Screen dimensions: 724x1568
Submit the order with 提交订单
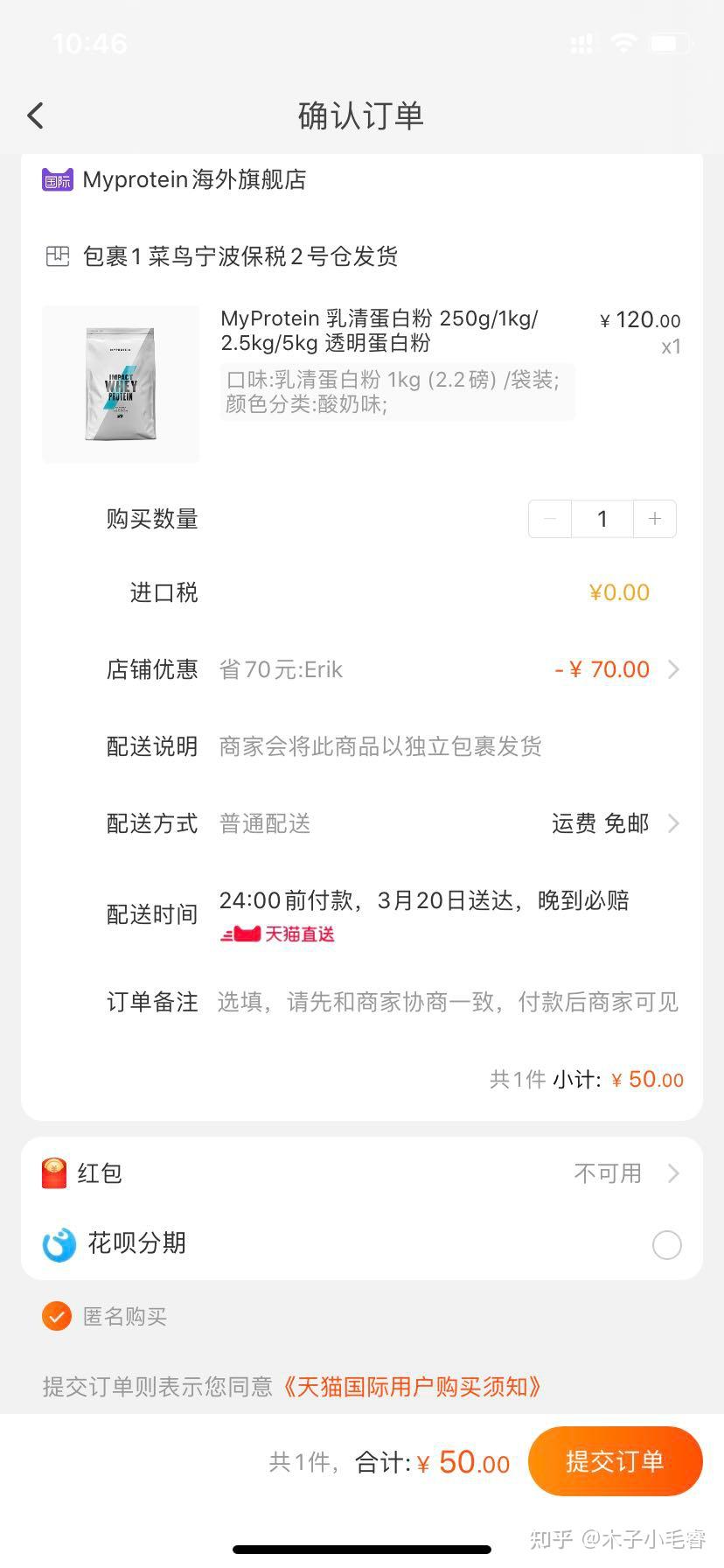pos(615,1461)
